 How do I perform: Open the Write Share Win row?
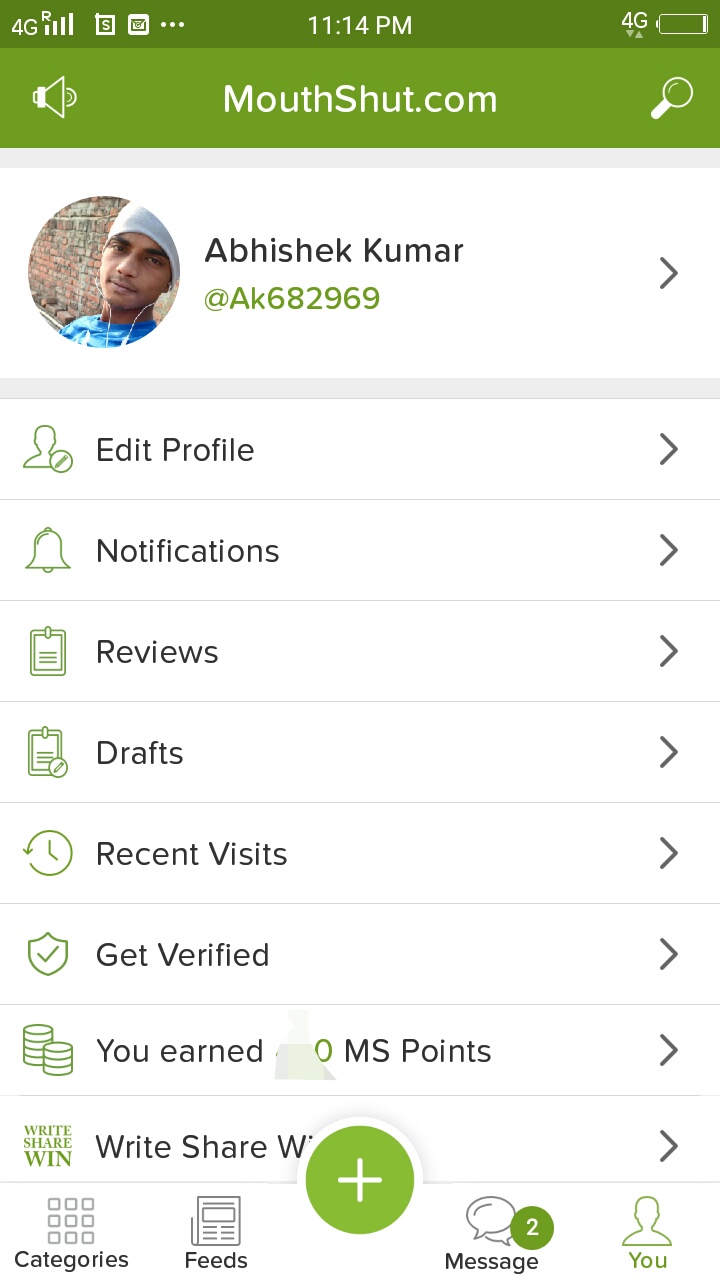tap(180, 1146)
